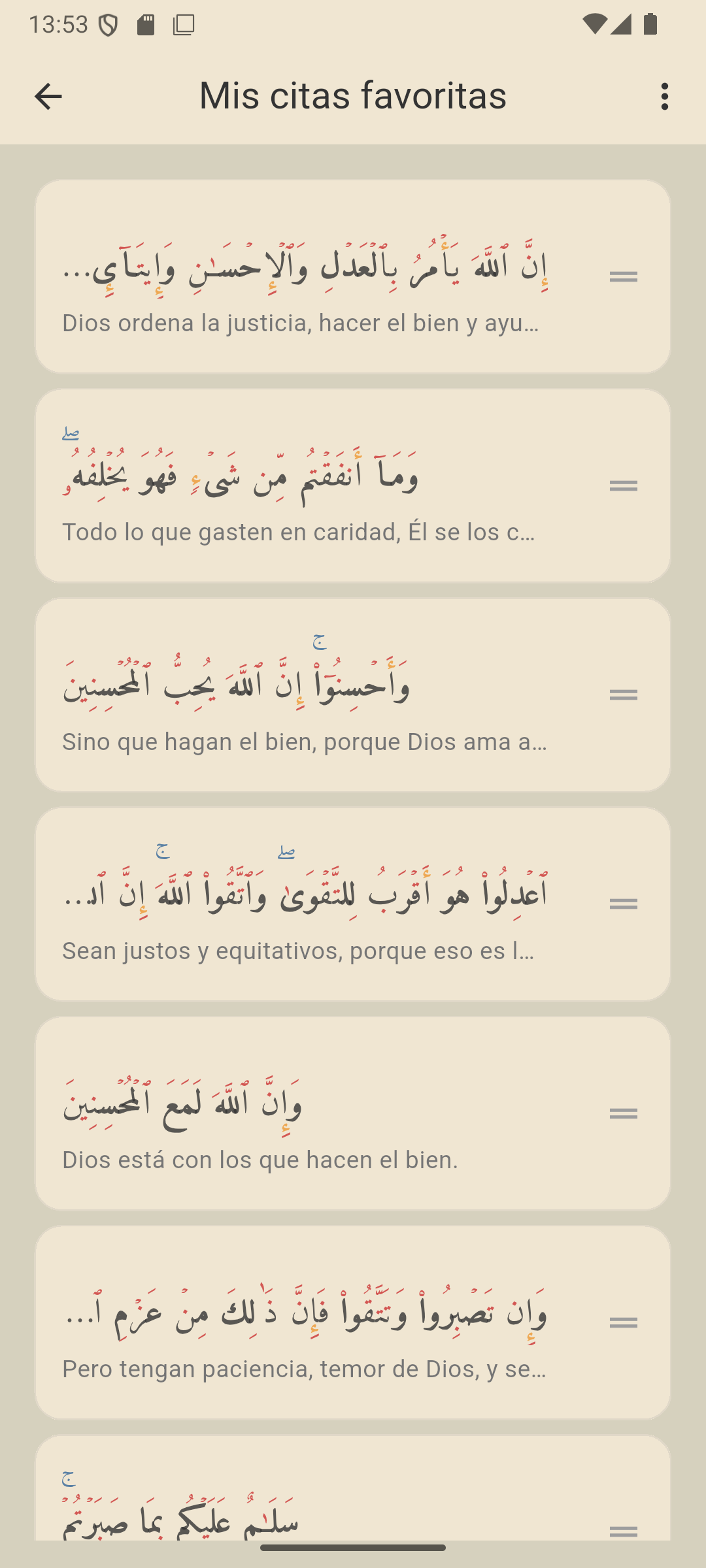The width and height of the screenshot is (706, 1568).
Task: Tap reorder handle on 'Dios ordena la justicia'
Action: 623,277
